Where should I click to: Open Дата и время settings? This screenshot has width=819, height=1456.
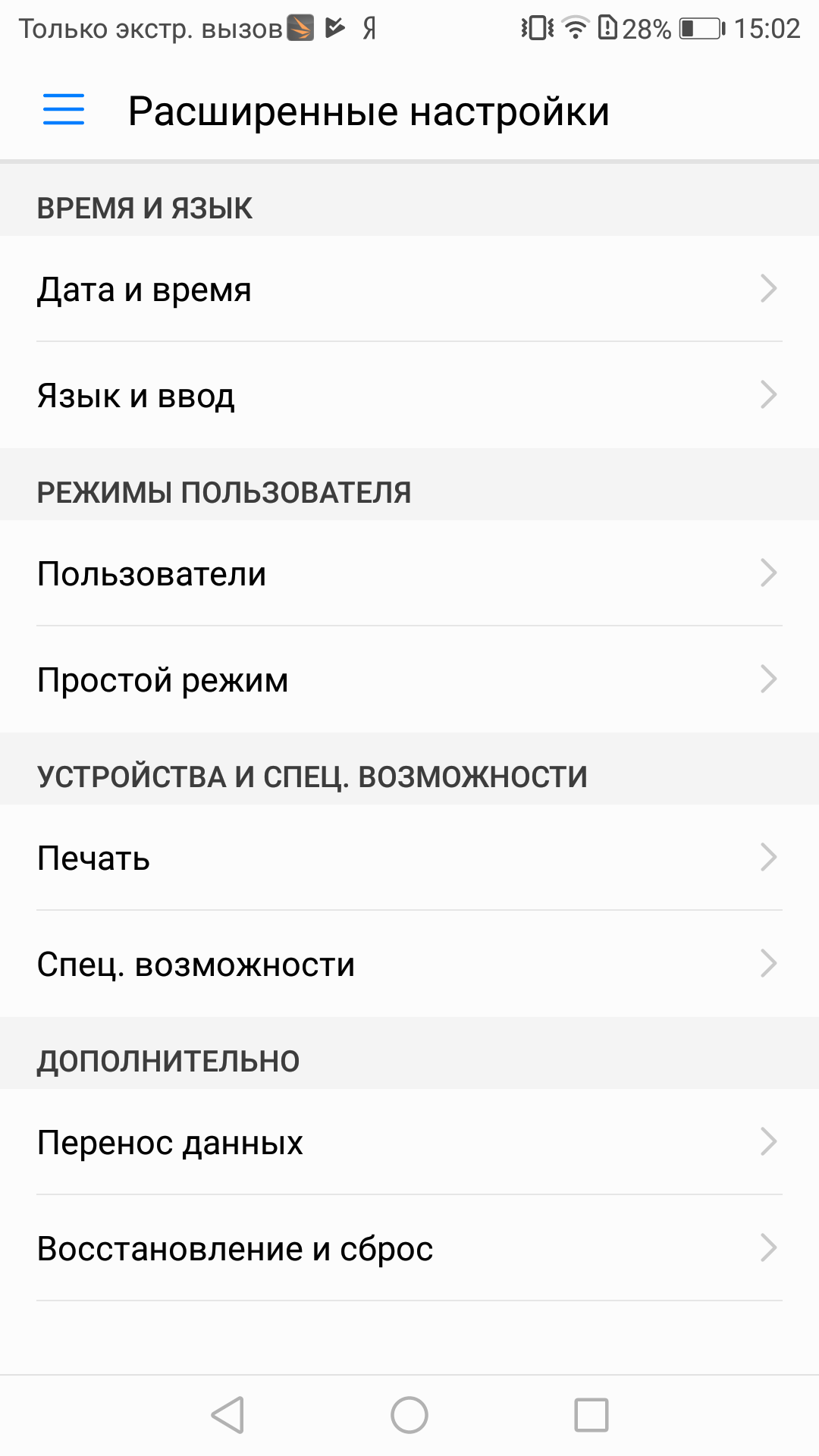pos(409,289)
